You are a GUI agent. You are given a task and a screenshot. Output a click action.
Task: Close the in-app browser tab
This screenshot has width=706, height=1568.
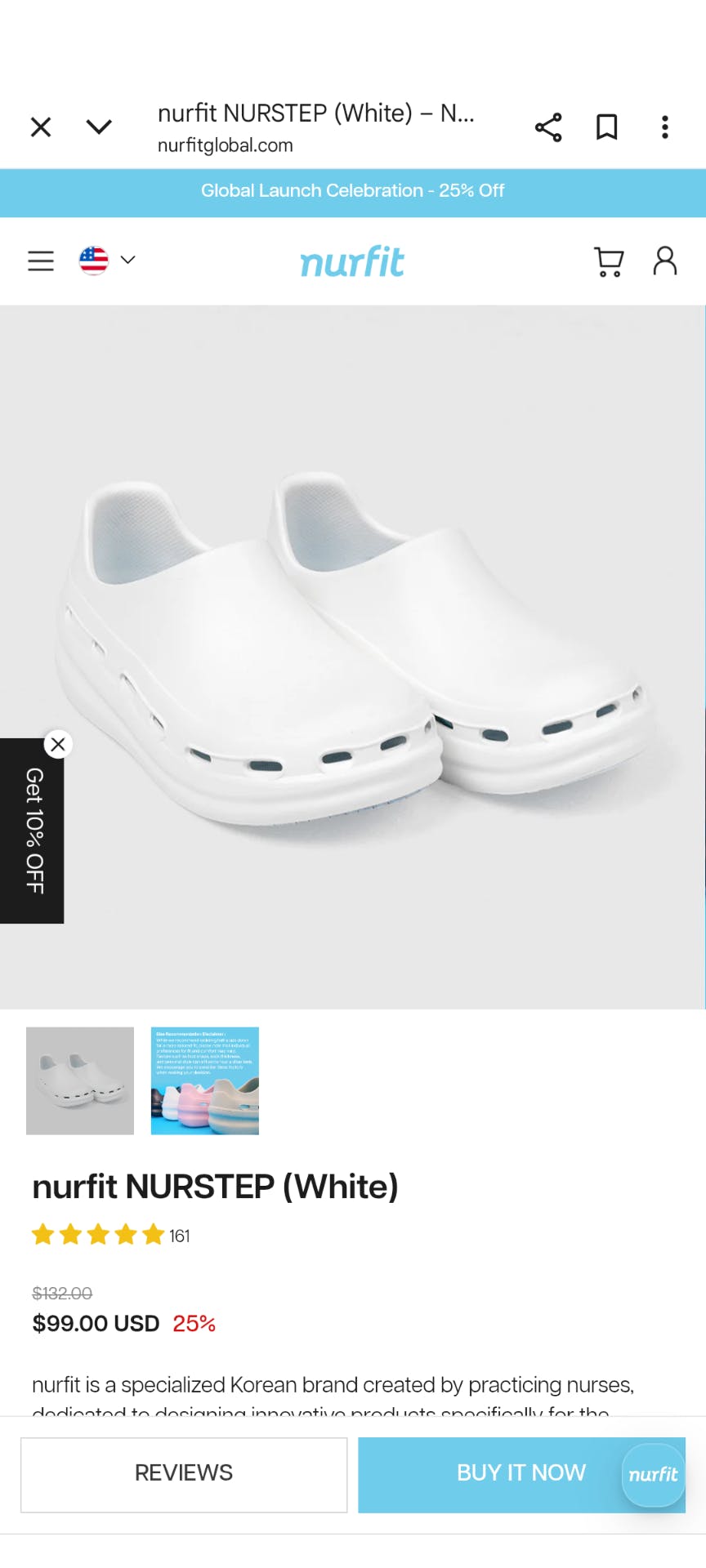click(41, 127)
